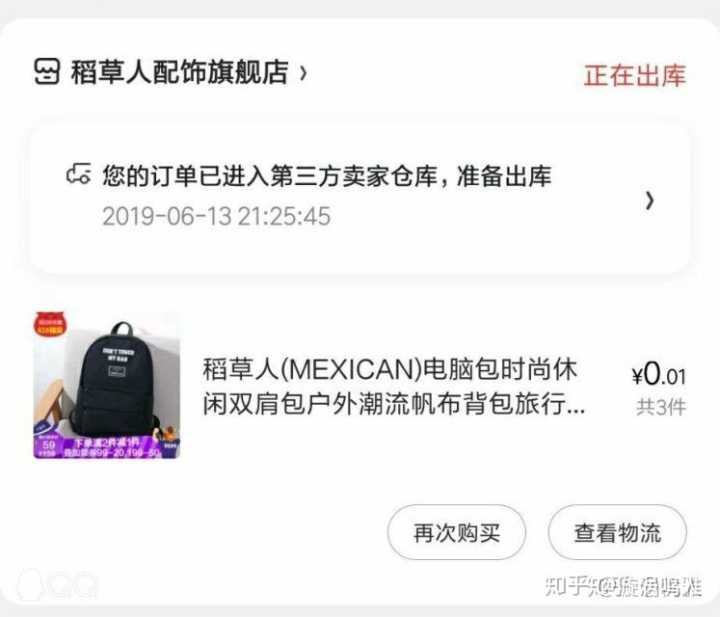View logistics with 查看物流 button
This screenshot has width=720, height=617.
pos(617,532)
